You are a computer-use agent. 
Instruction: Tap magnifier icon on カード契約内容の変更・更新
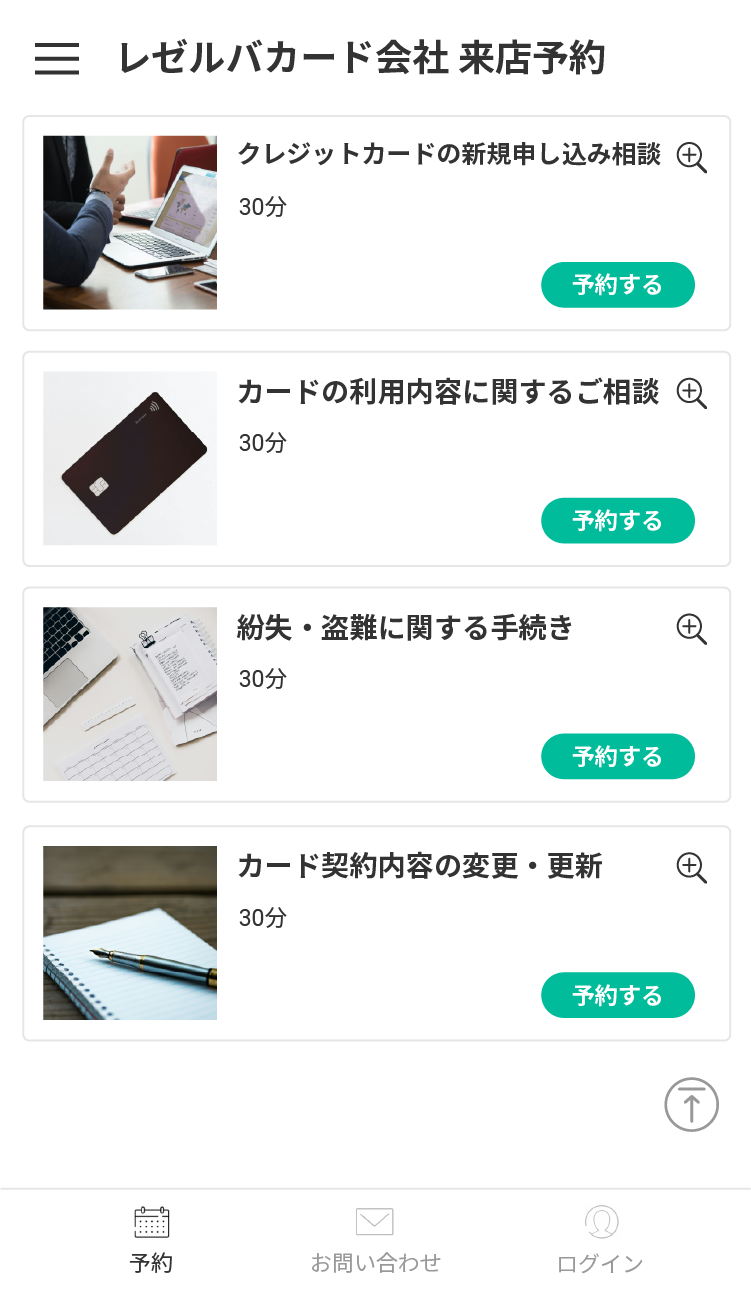pos(692,867)
